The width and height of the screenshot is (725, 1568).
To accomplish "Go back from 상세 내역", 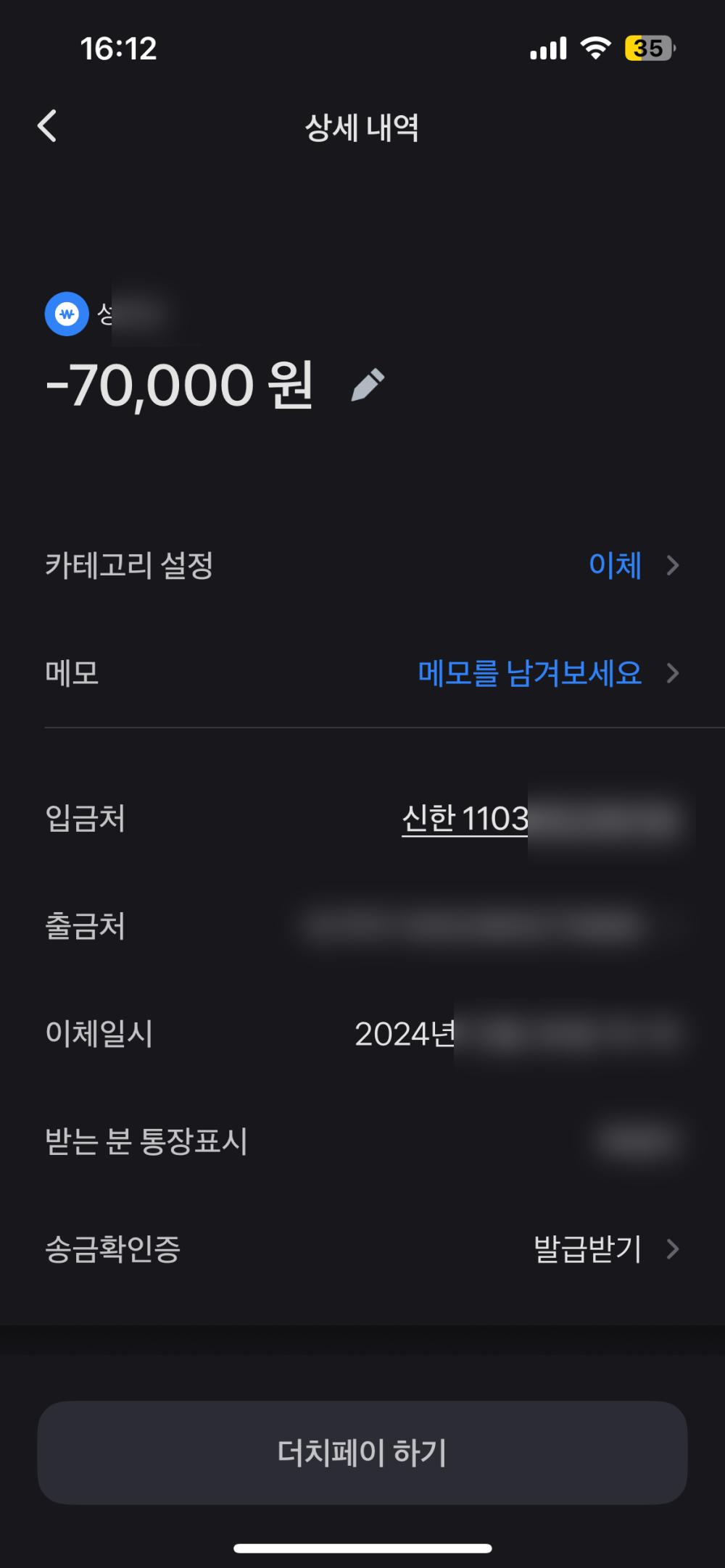I will tap(48, 127).
